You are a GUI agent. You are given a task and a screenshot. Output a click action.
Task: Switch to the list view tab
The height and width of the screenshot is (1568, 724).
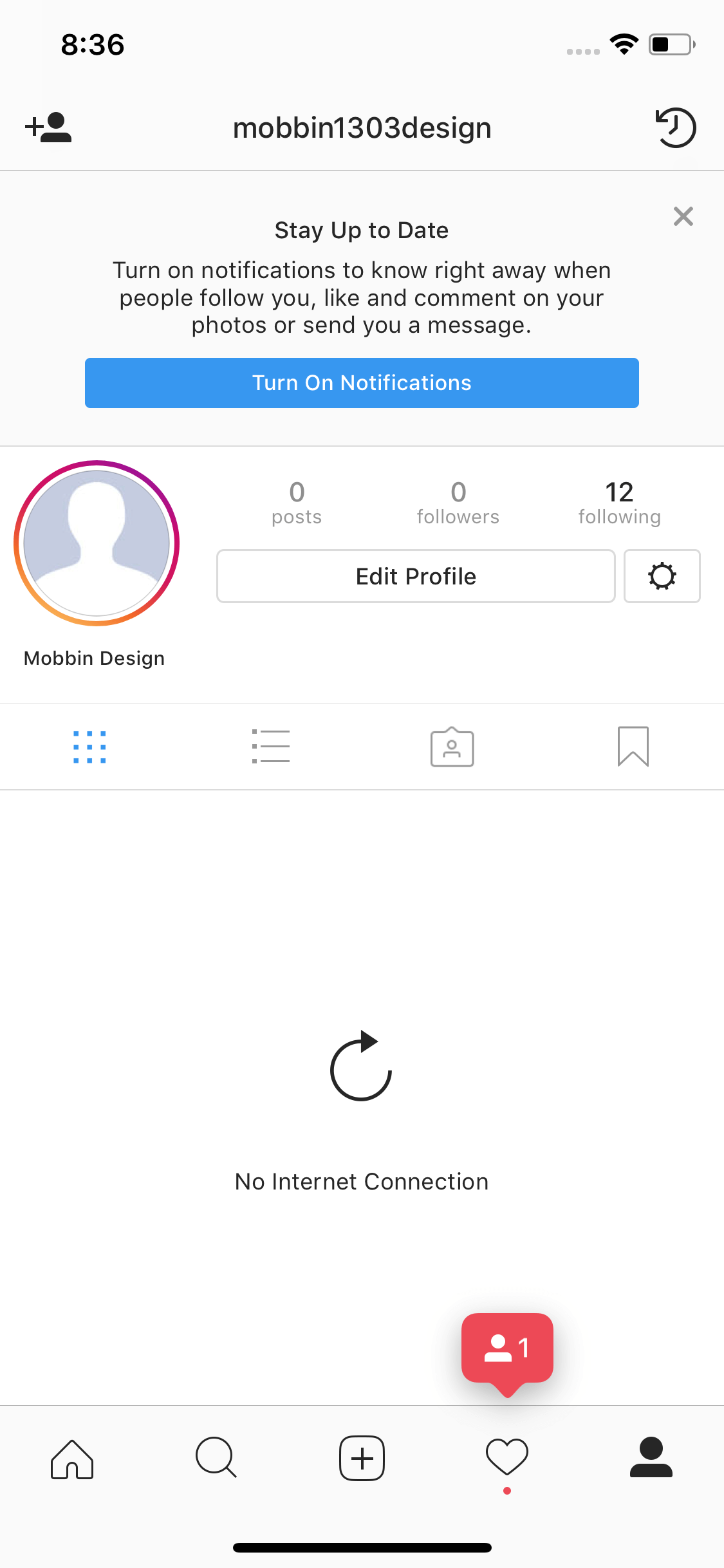tap(271, 747)
